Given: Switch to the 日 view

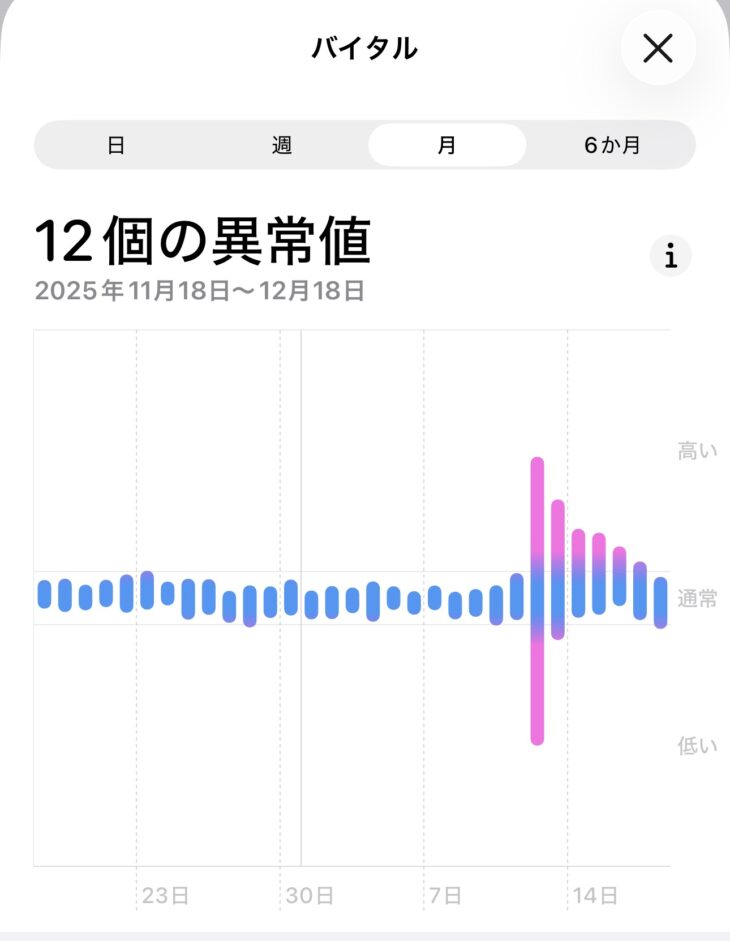Looking at the screenshot, I should 116,145.
